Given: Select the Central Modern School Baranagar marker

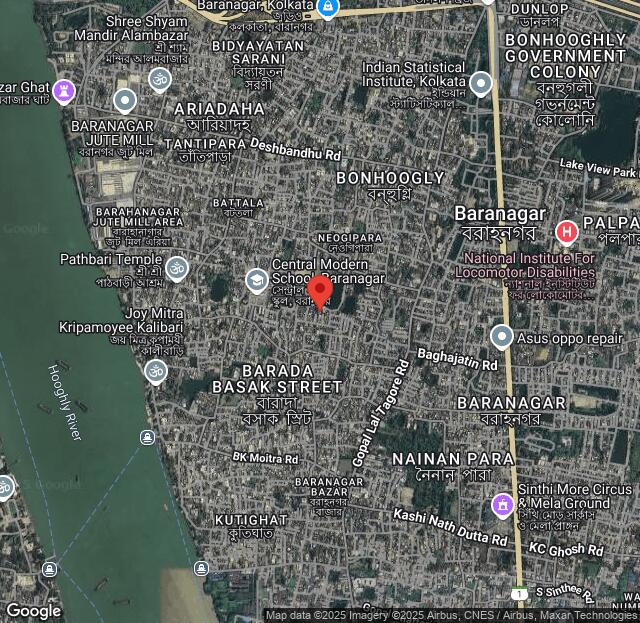Looking at the screenshot, I should point(257,280).
